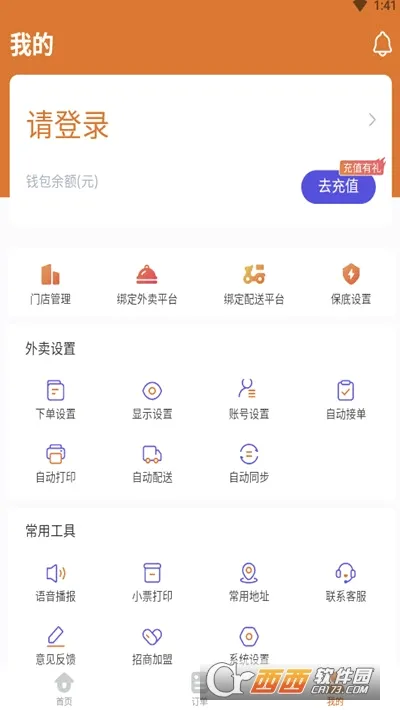Open 显示设置 display settings
The image size is (400, 710).
[152, 400]
